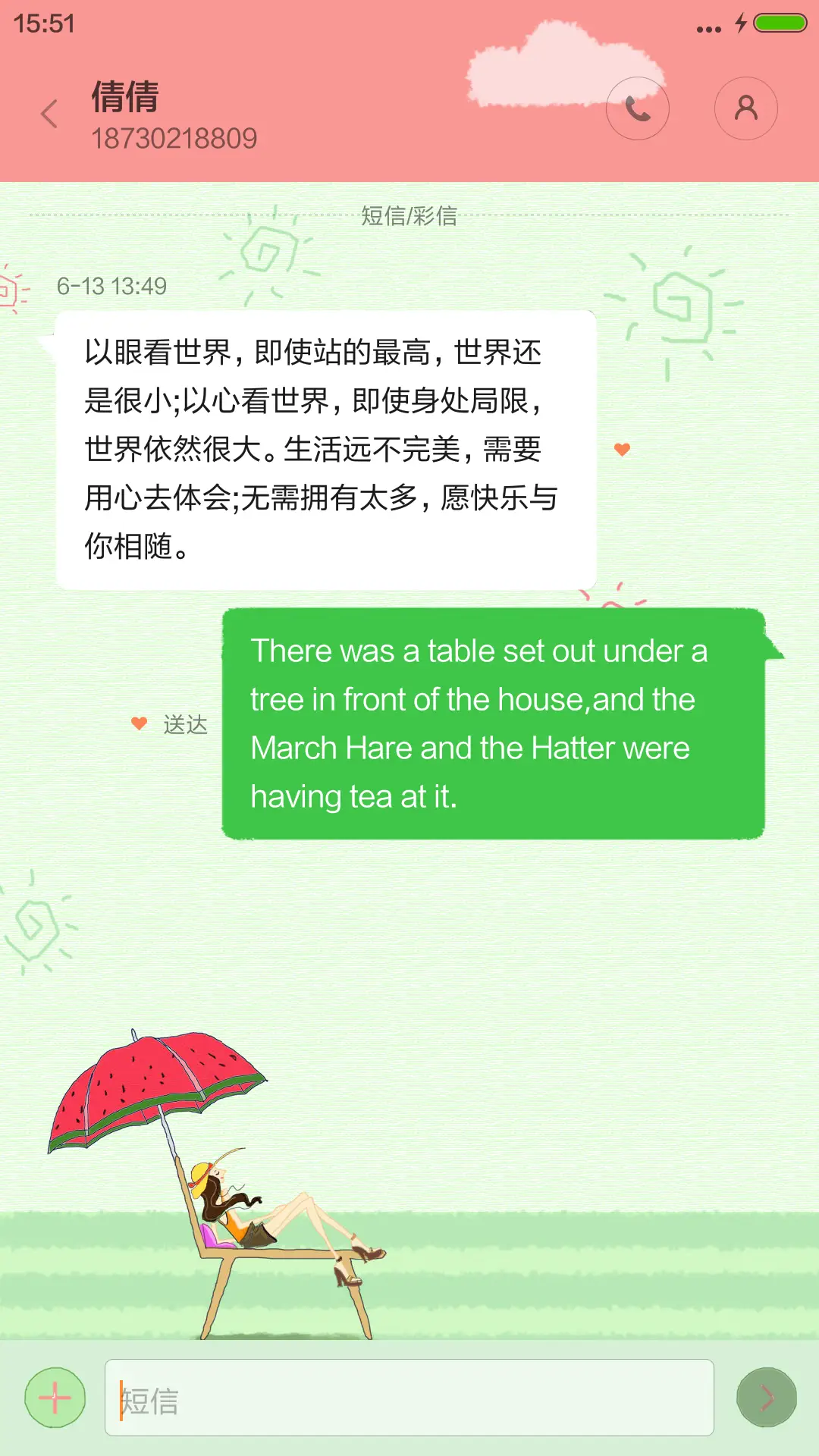Select the 短信/彩信 header label

coord(409,216)
